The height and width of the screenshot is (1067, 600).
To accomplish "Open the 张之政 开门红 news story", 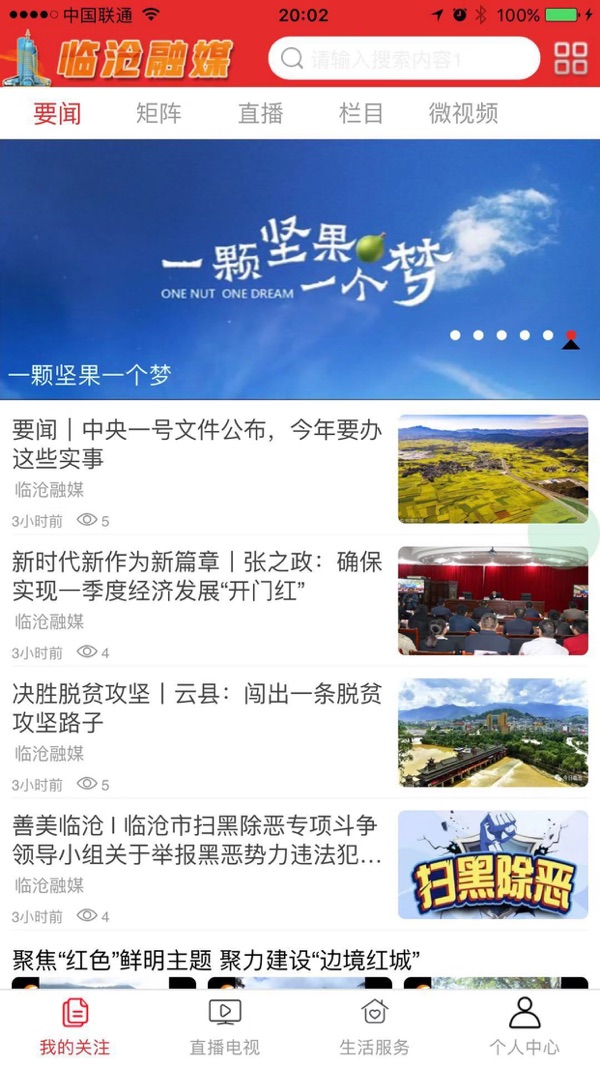I will pyautogui.click(x=198, y=576).
